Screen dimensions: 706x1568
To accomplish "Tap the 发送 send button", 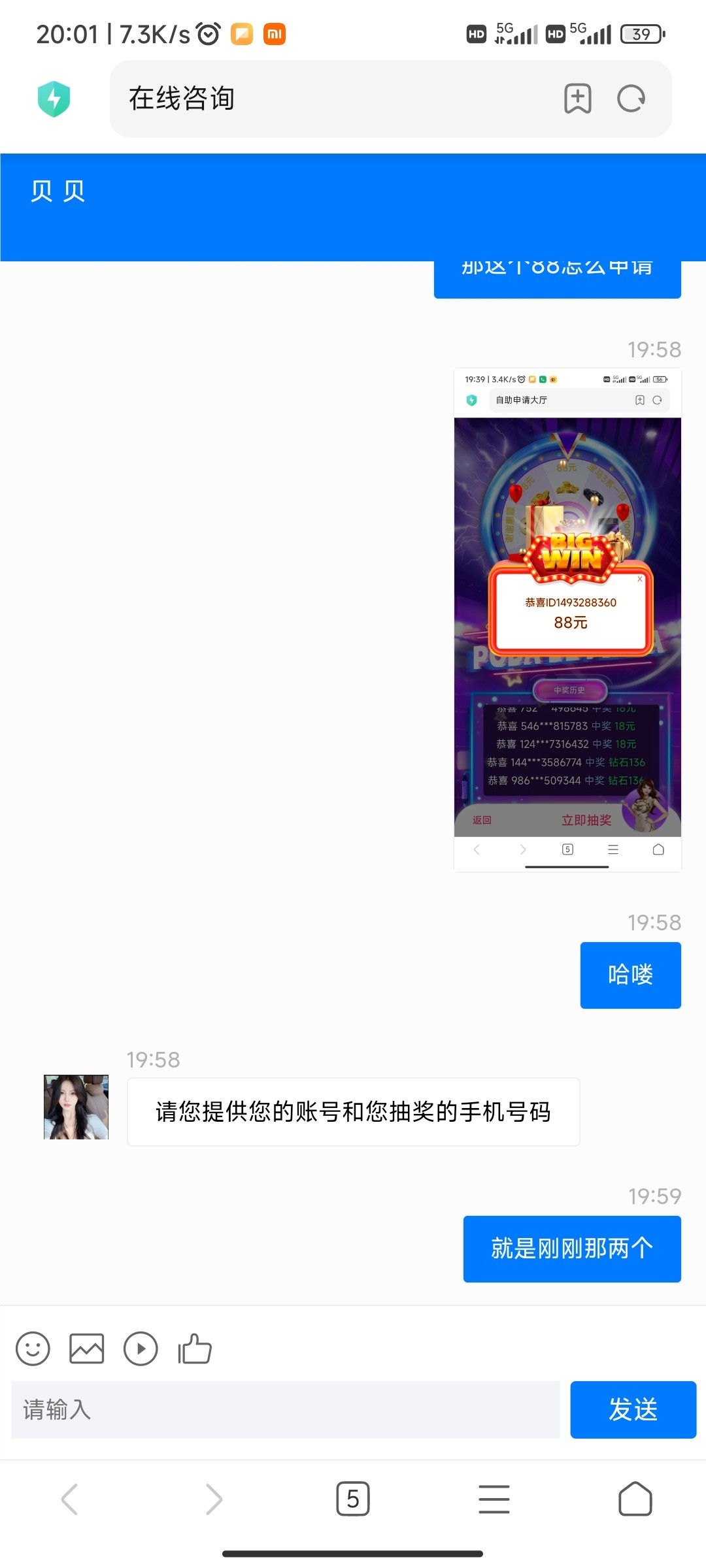I will (x=633, y=1409).
